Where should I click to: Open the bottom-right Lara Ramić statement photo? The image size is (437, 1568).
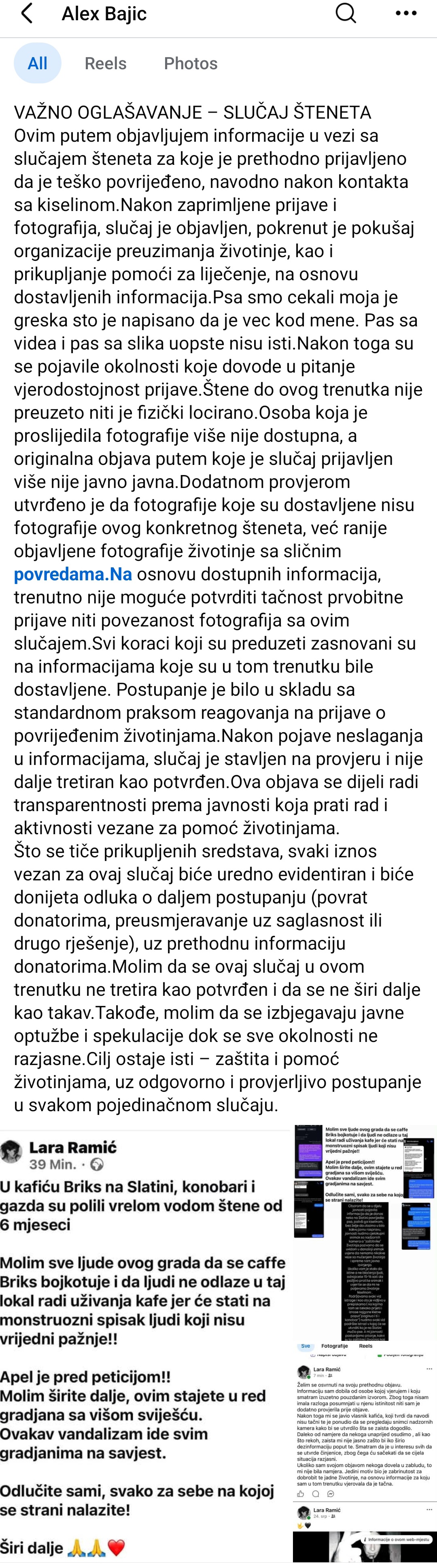coord(365,1455)
